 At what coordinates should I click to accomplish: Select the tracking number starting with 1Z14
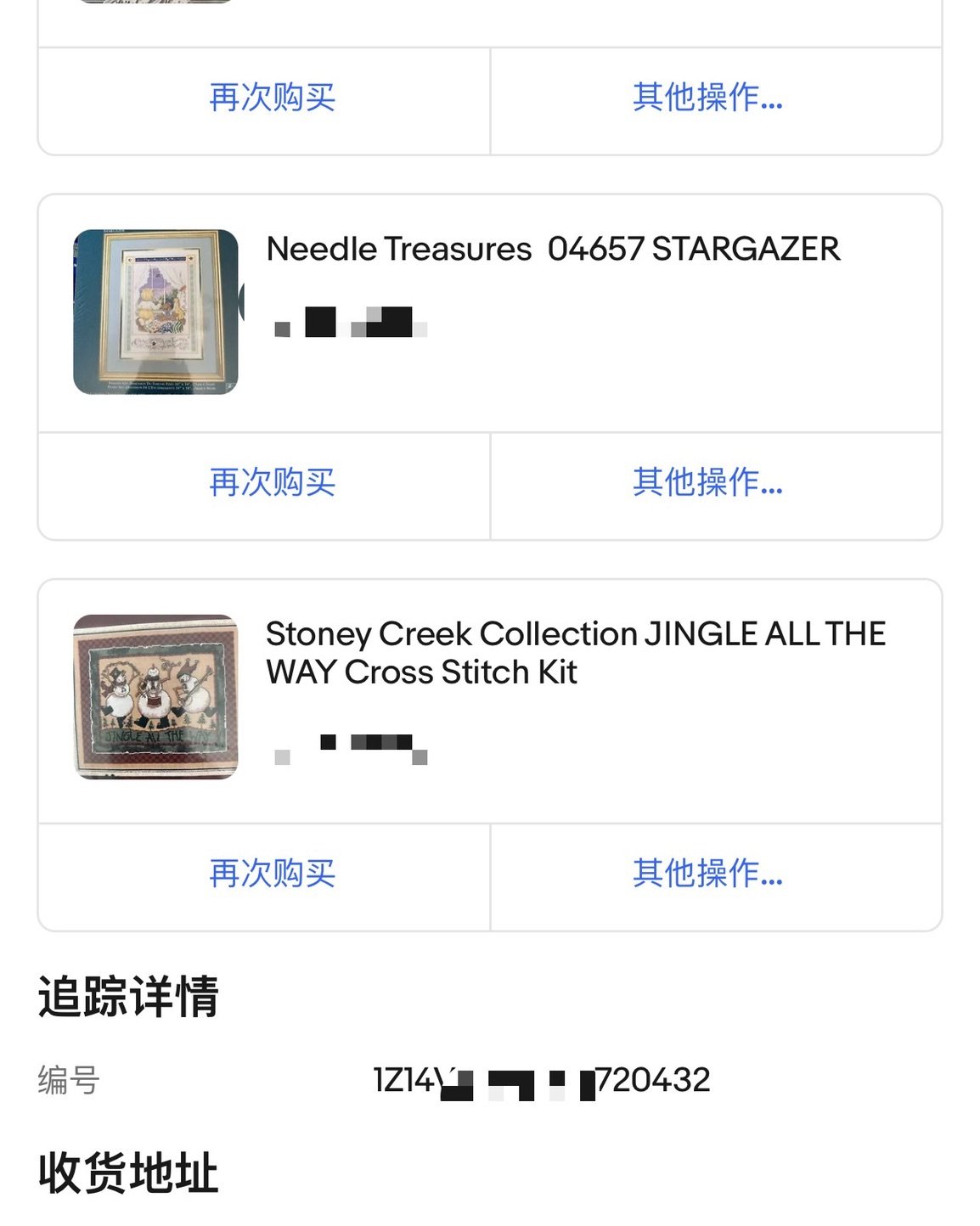tap(544, 1081)
